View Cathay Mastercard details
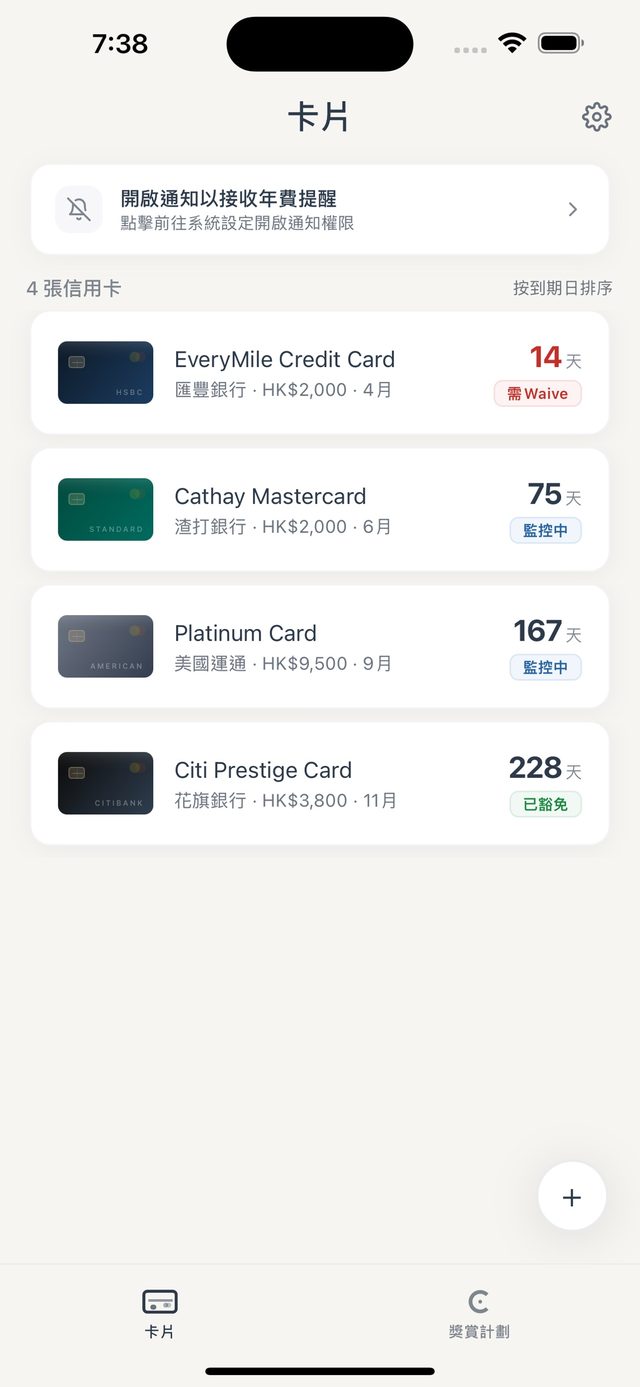640x1387 pixels. tap(320, 510)
